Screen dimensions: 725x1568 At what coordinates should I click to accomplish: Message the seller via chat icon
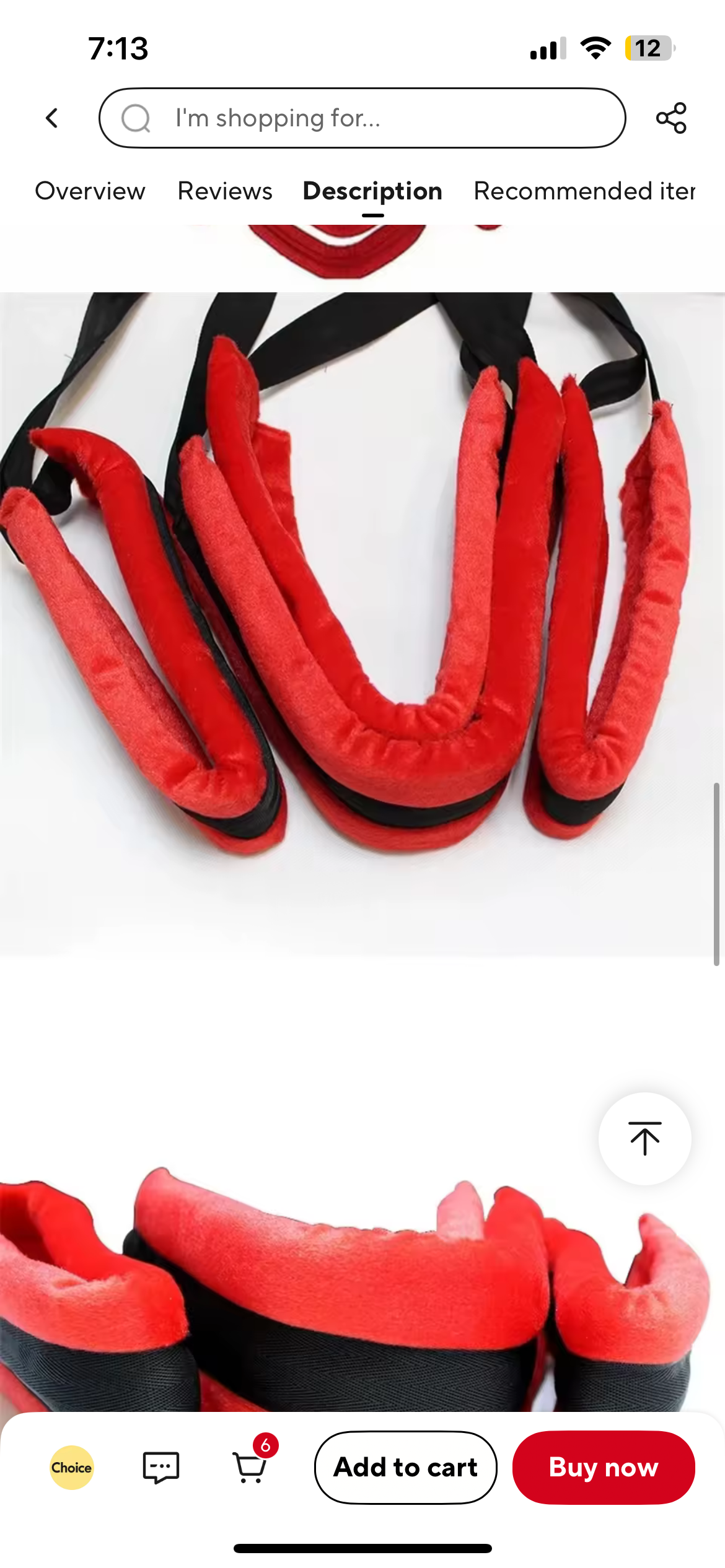pos(161,1467)
